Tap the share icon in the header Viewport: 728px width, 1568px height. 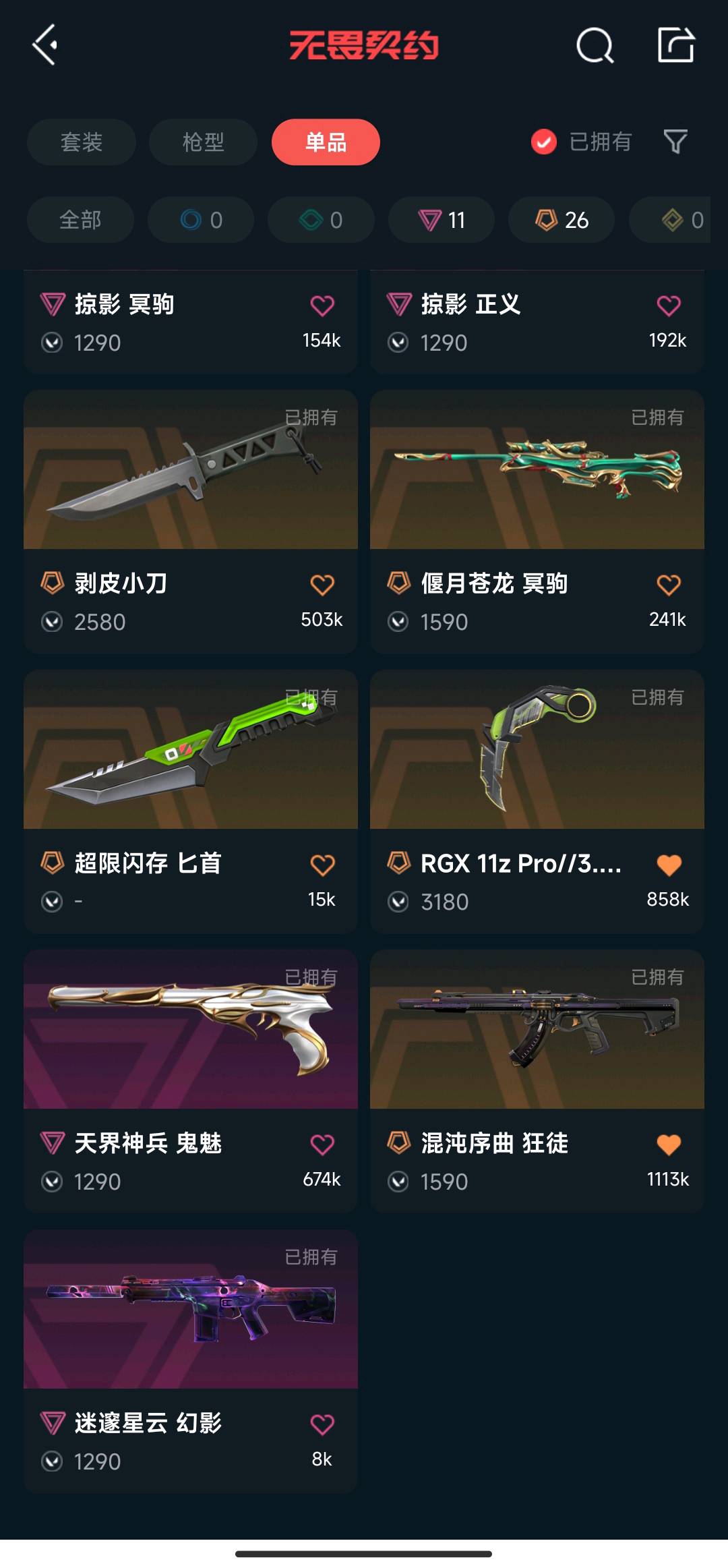tap(675, 45)
